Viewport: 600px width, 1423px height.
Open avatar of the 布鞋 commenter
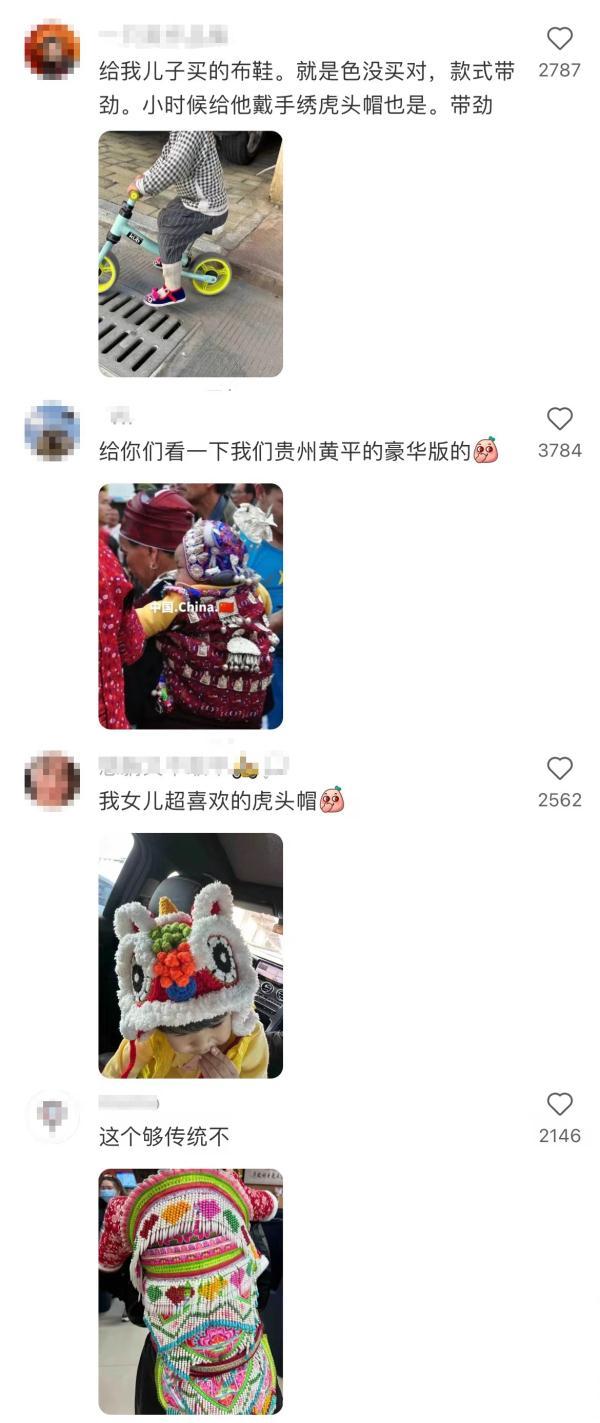52,50
